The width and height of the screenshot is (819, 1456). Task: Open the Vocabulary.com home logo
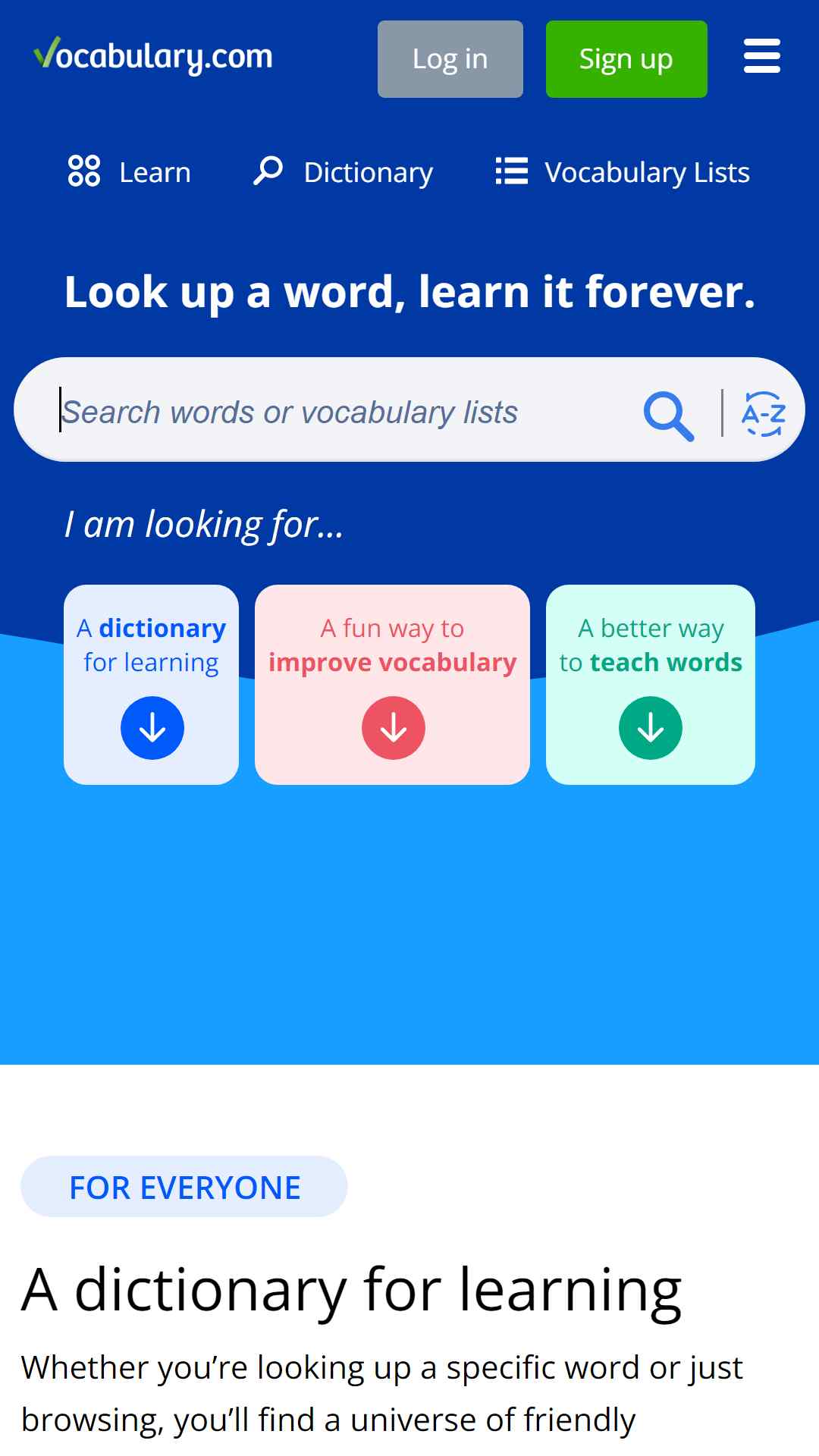tap(153, 55)
